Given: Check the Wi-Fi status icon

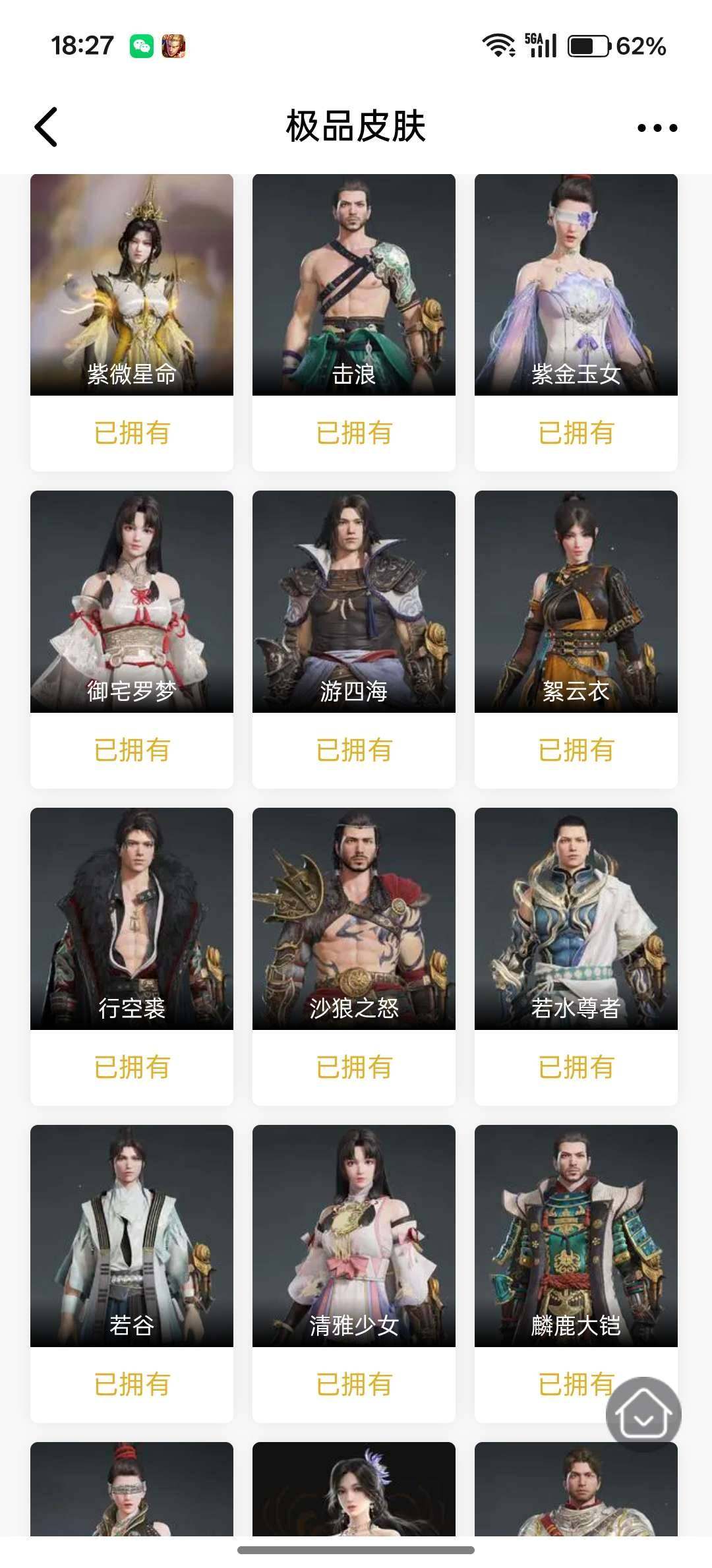Looking at the screenshot, I should tap(499, 45).
